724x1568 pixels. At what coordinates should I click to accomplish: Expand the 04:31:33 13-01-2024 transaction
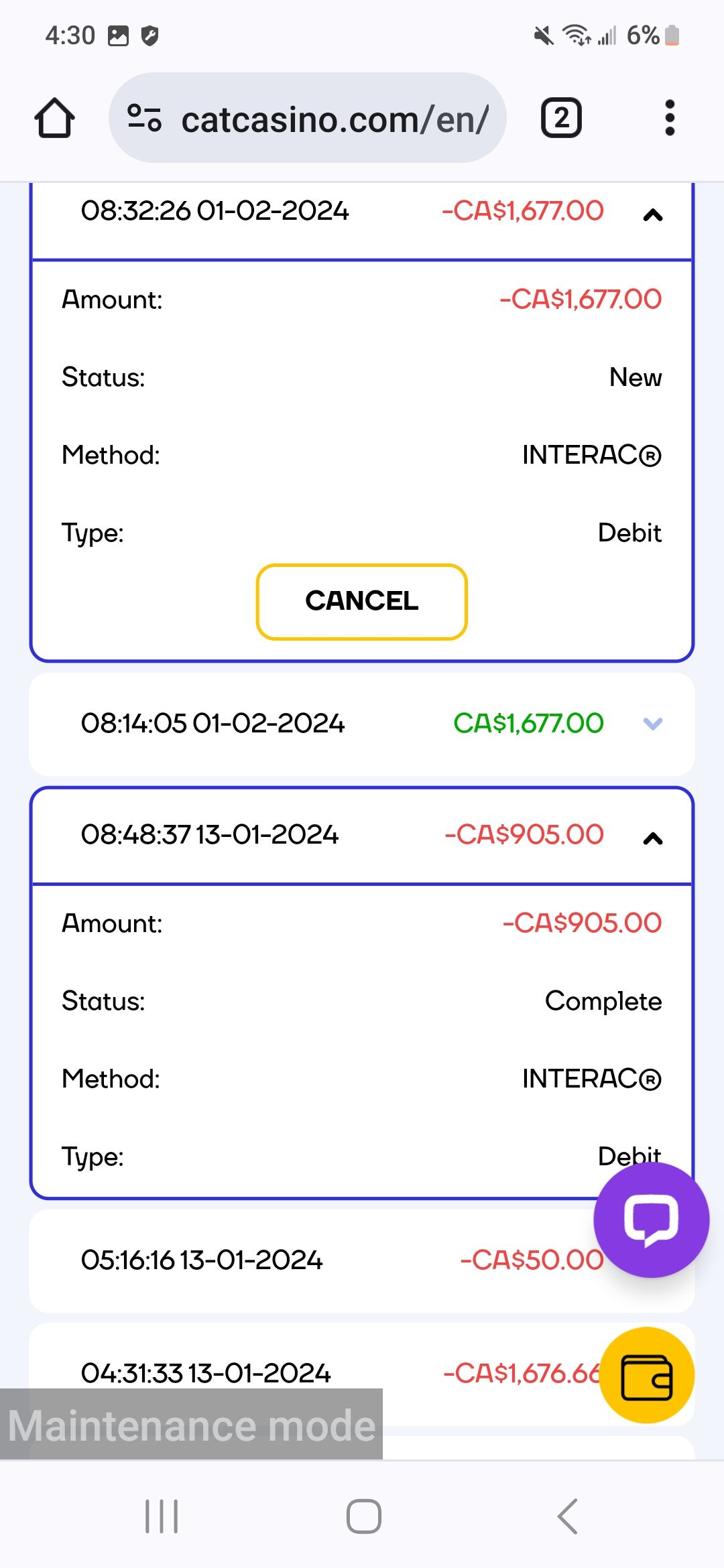pyautogui.click(x=362, y=1374)
